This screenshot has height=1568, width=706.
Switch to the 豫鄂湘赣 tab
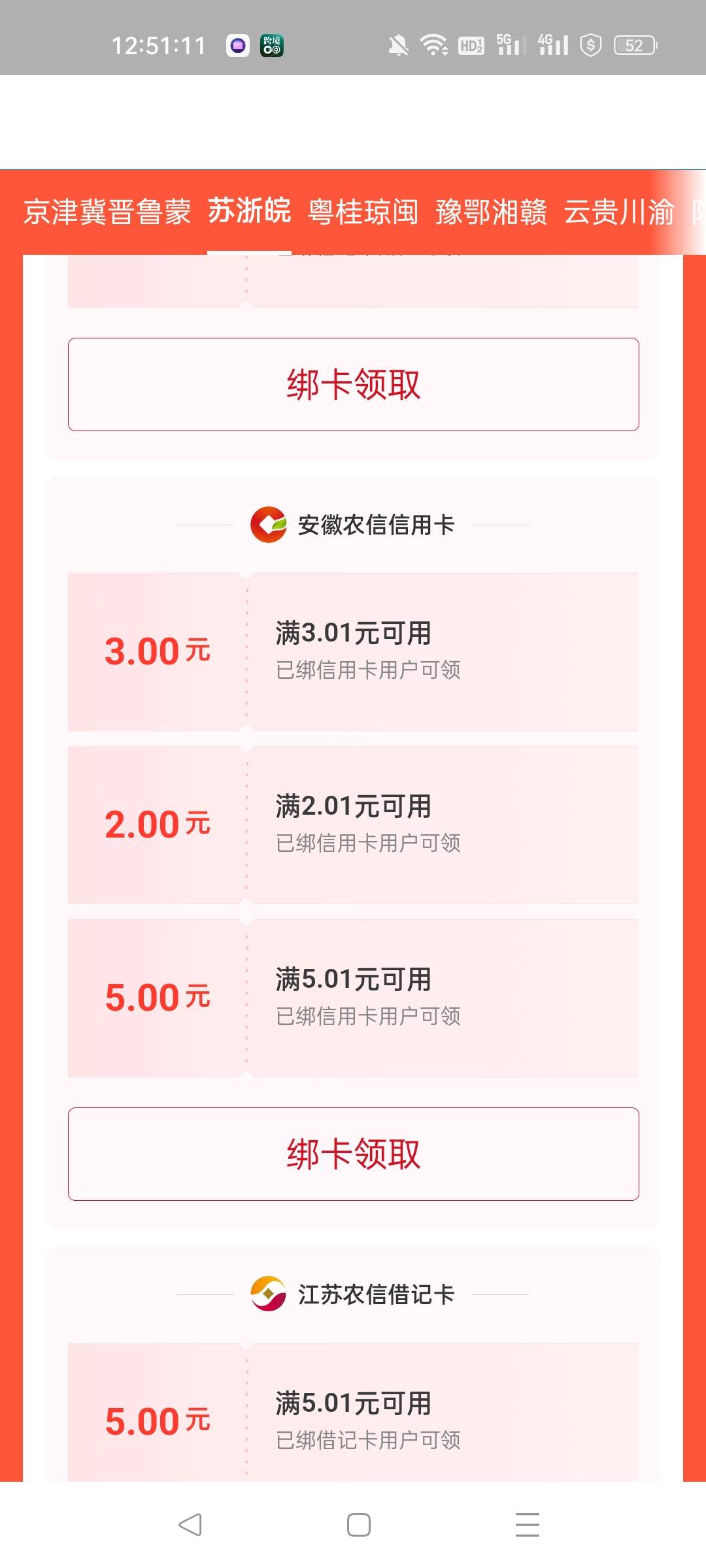[x=491, y=212]
